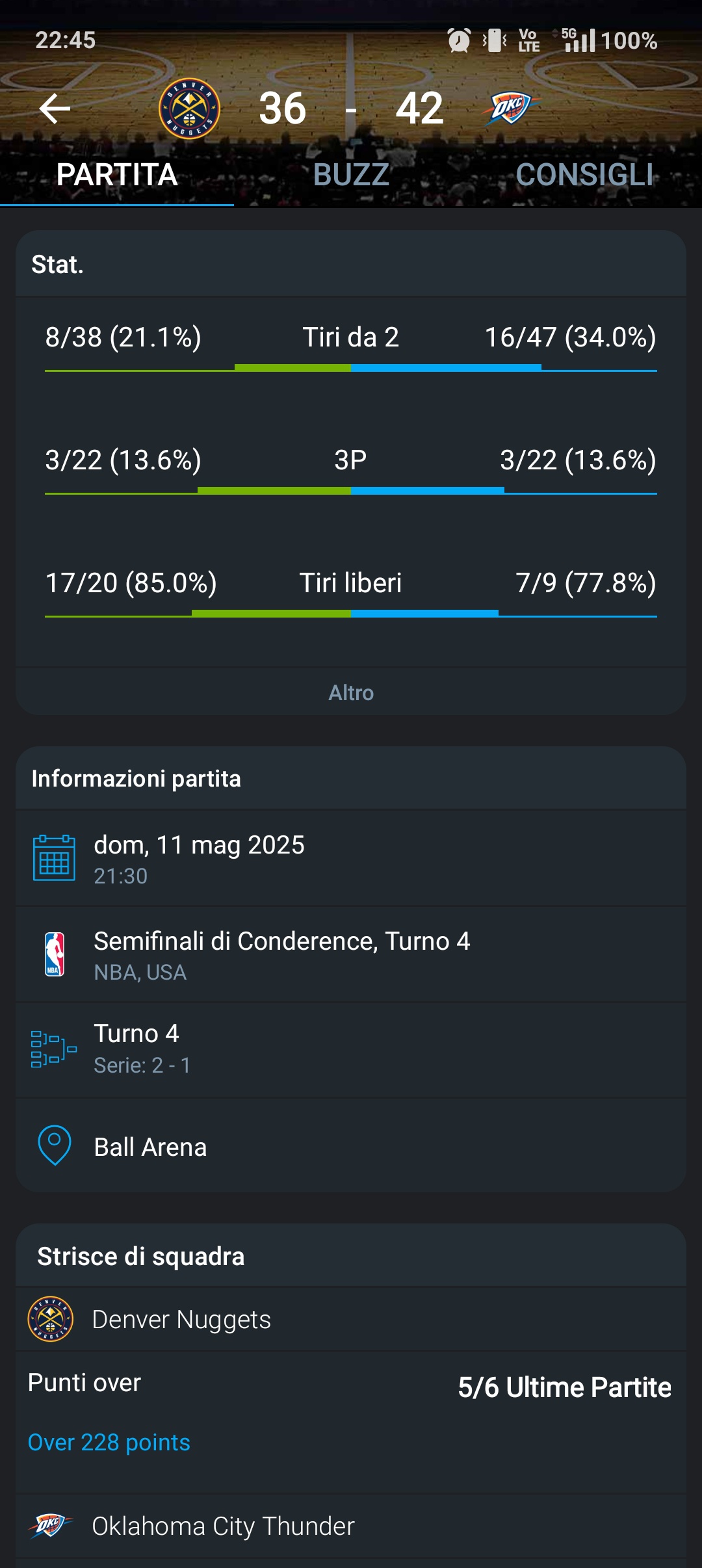Open Semifinali di Conderence NBA row
This screenshot has width=702, height=1568.
click(351, 954)
